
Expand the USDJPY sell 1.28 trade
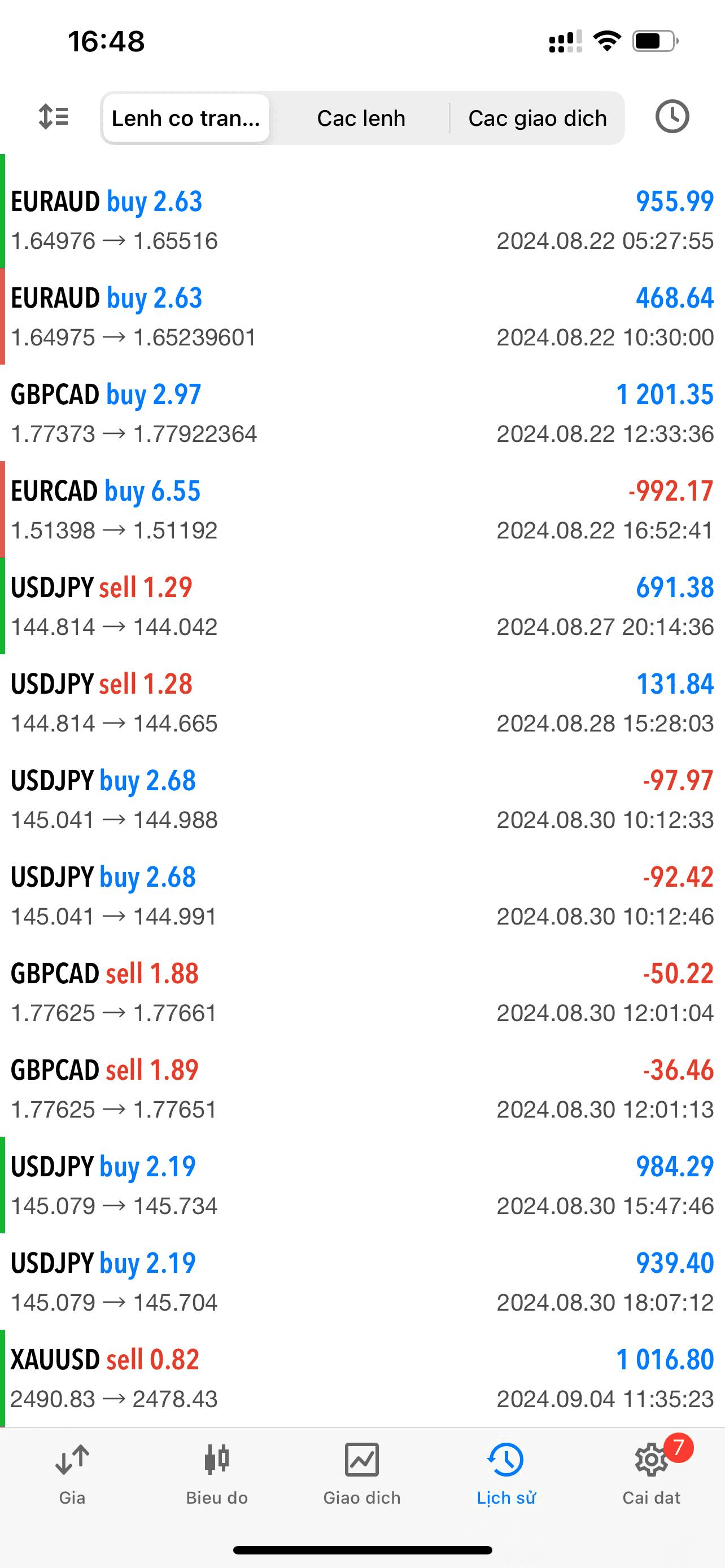point(362,702)
